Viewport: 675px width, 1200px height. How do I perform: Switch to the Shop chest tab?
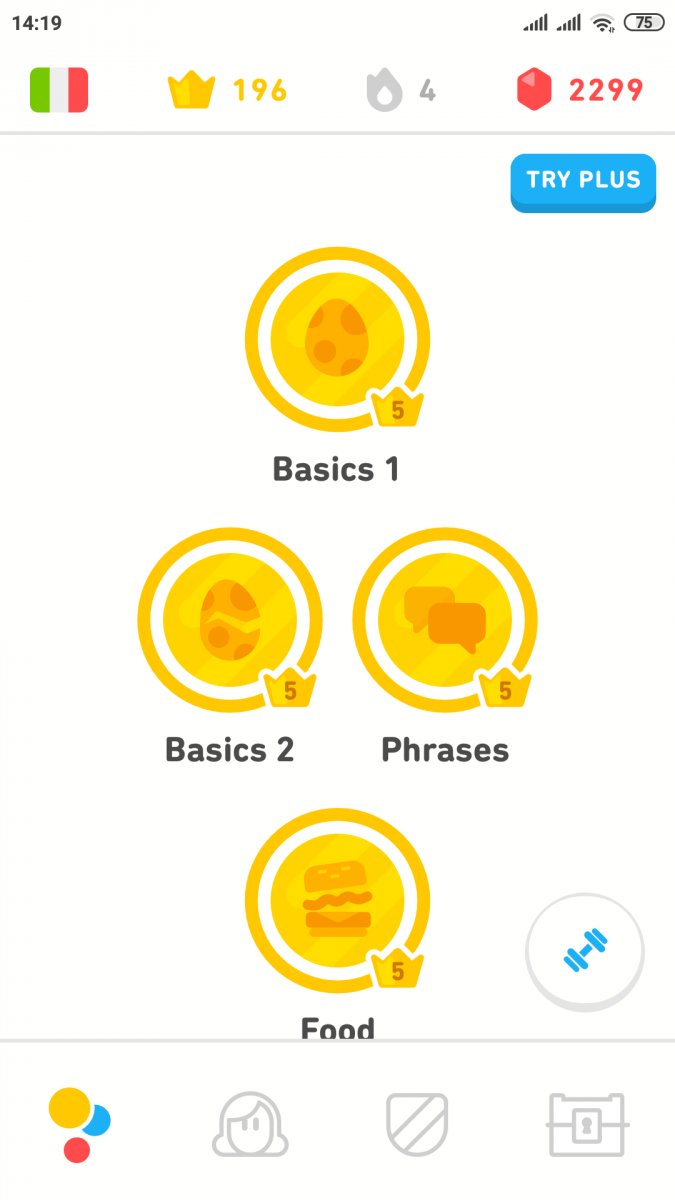587,1124
